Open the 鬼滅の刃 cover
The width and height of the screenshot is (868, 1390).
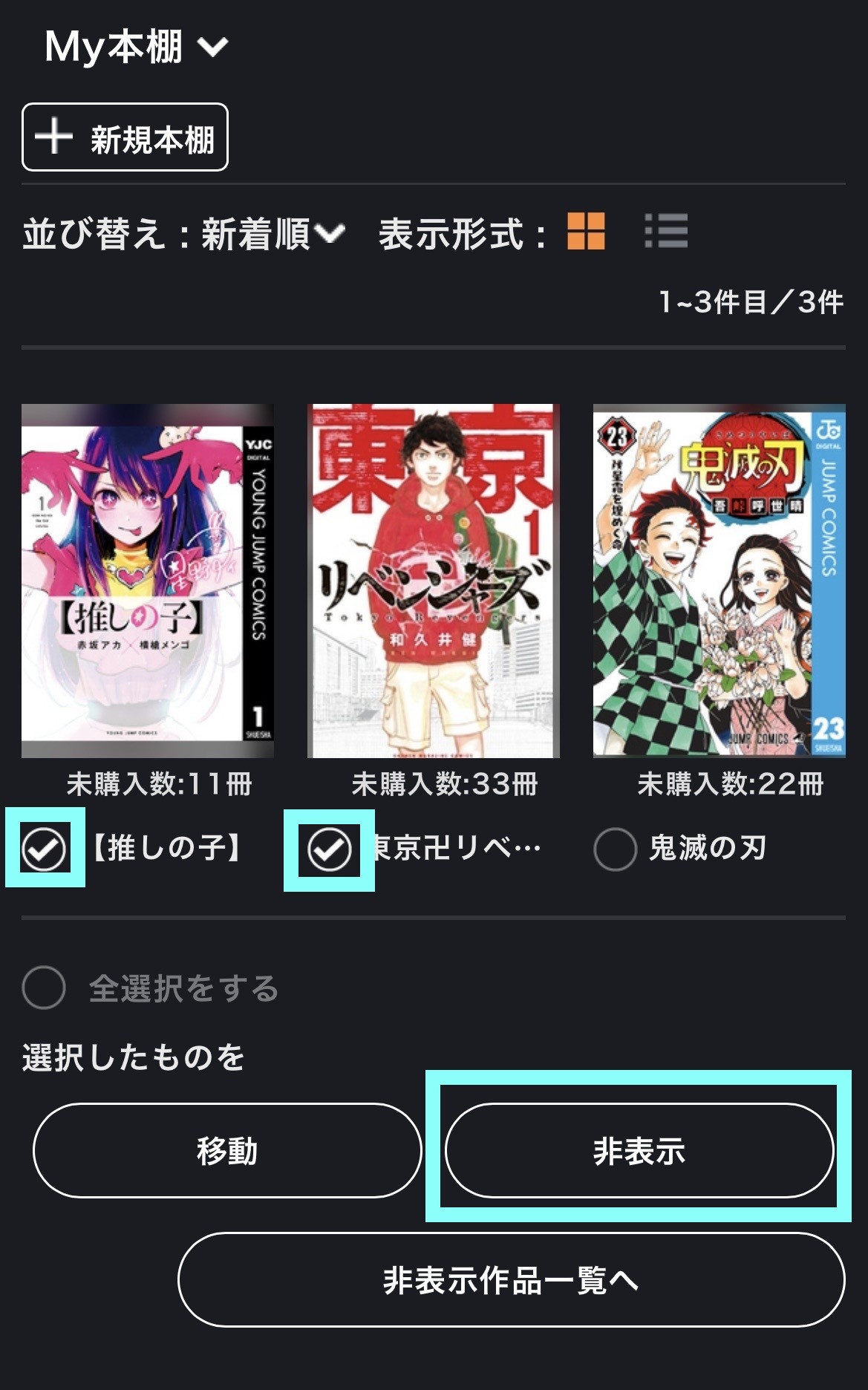pos(719,581)
